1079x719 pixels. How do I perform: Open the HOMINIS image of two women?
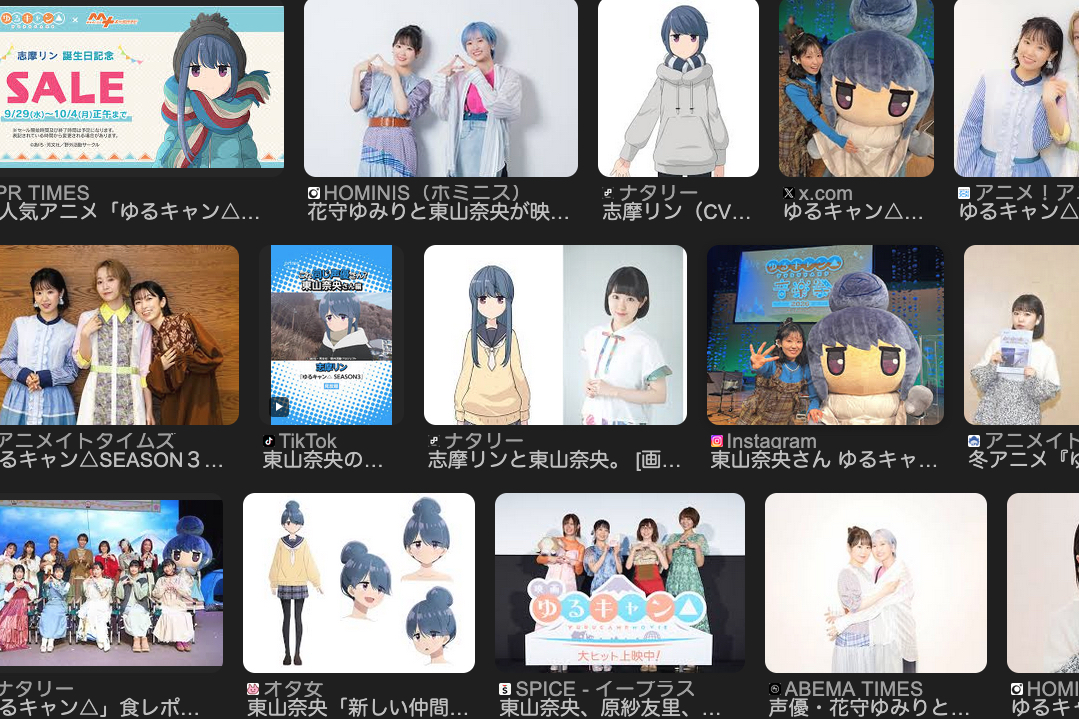440,88
